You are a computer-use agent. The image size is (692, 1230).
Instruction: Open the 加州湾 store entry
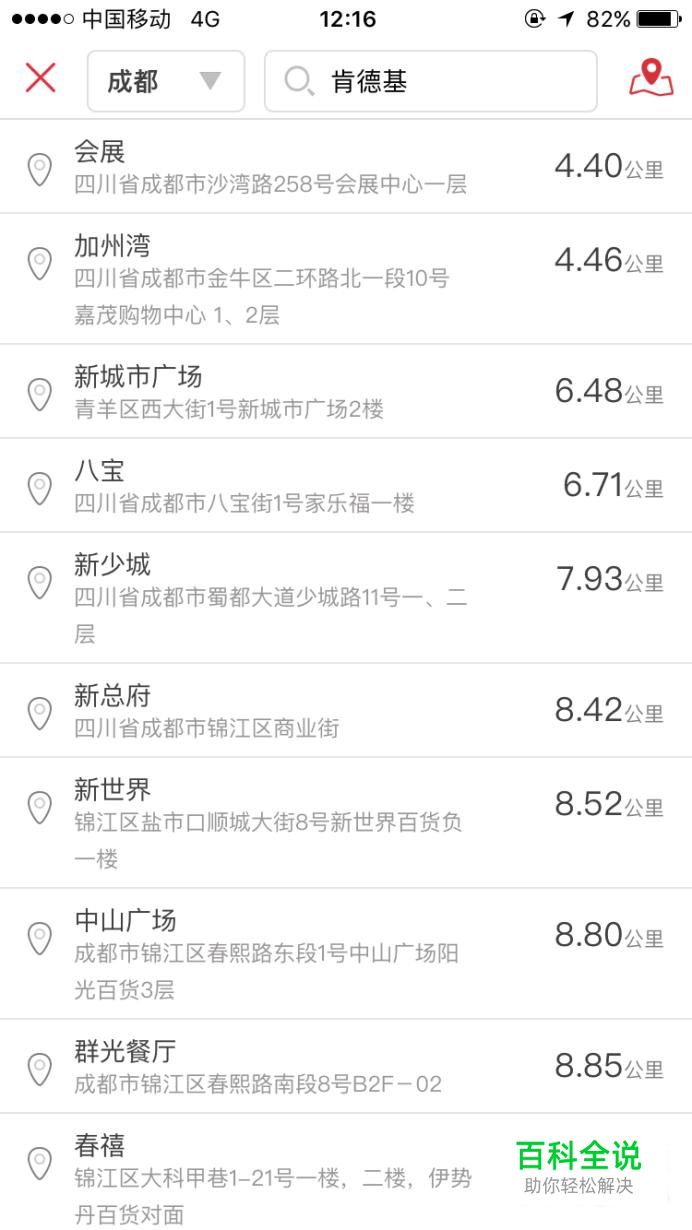(x=346, y=279)
